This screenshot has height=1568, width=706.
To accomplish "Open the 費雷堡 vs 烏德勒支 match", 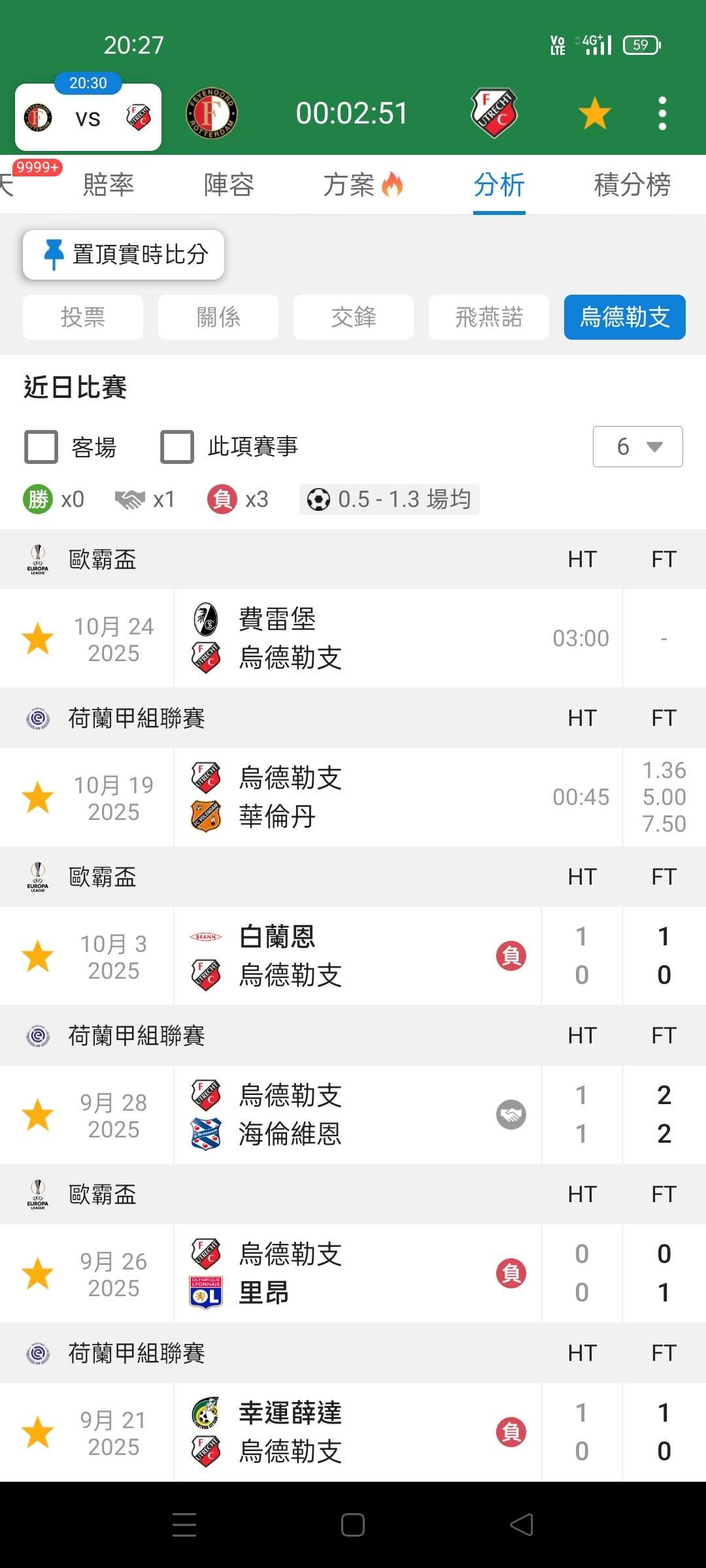I will tap(366, 638).
